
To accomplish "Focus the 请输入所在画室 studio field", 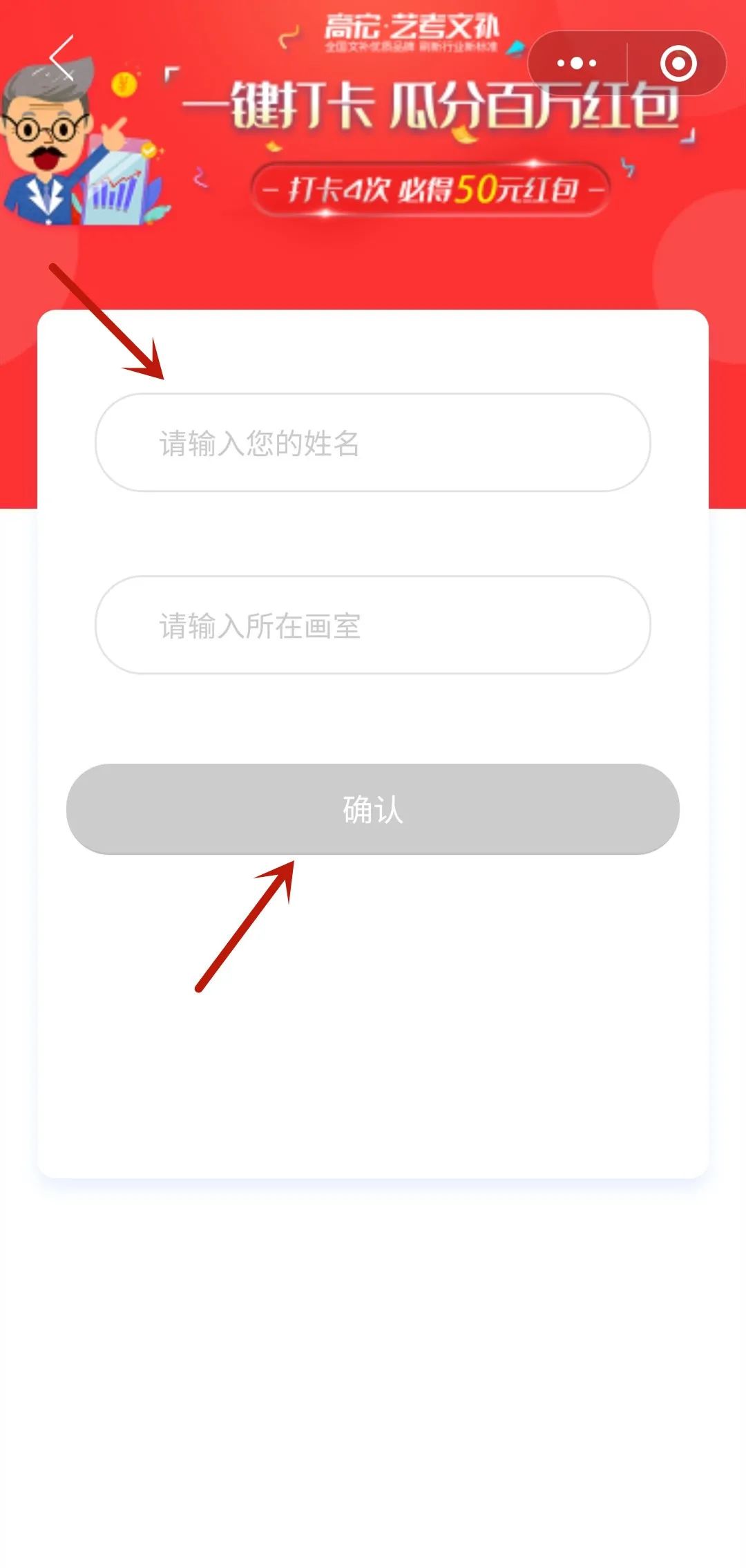I will point(373,625).
